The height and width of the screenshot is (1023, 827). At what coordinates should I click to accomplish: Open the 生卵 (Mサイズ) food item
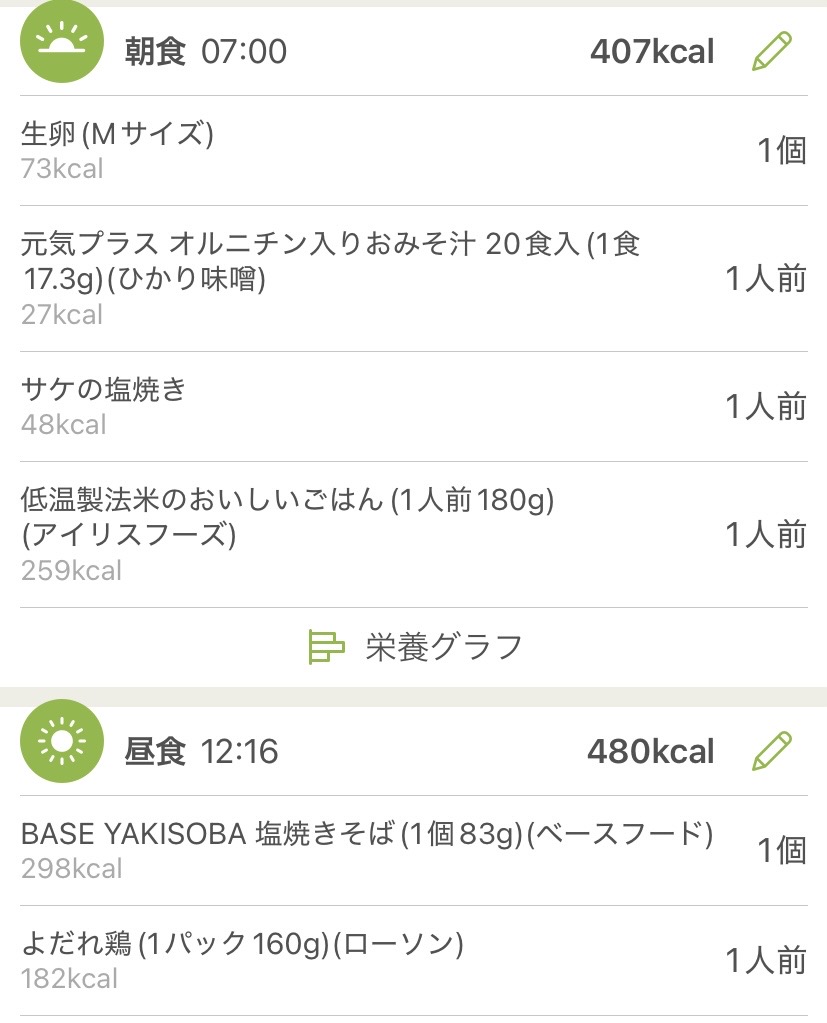[413, 150]
